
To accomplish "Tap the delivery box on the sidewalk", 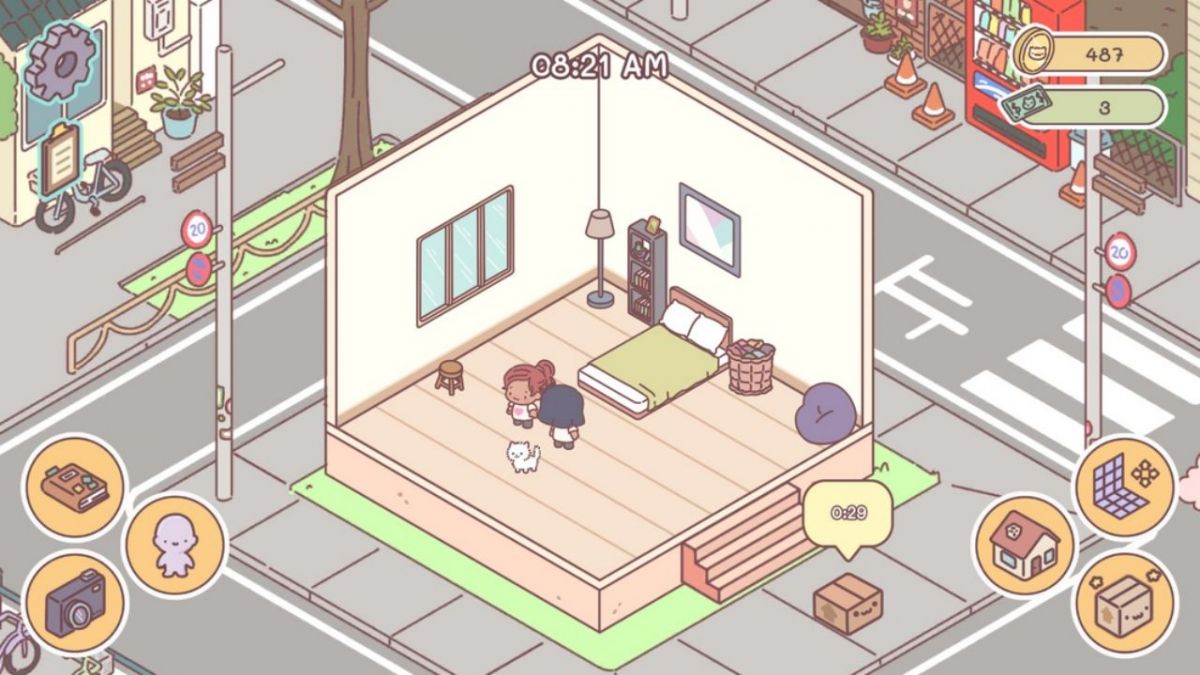I will click(x=848, y=603).
